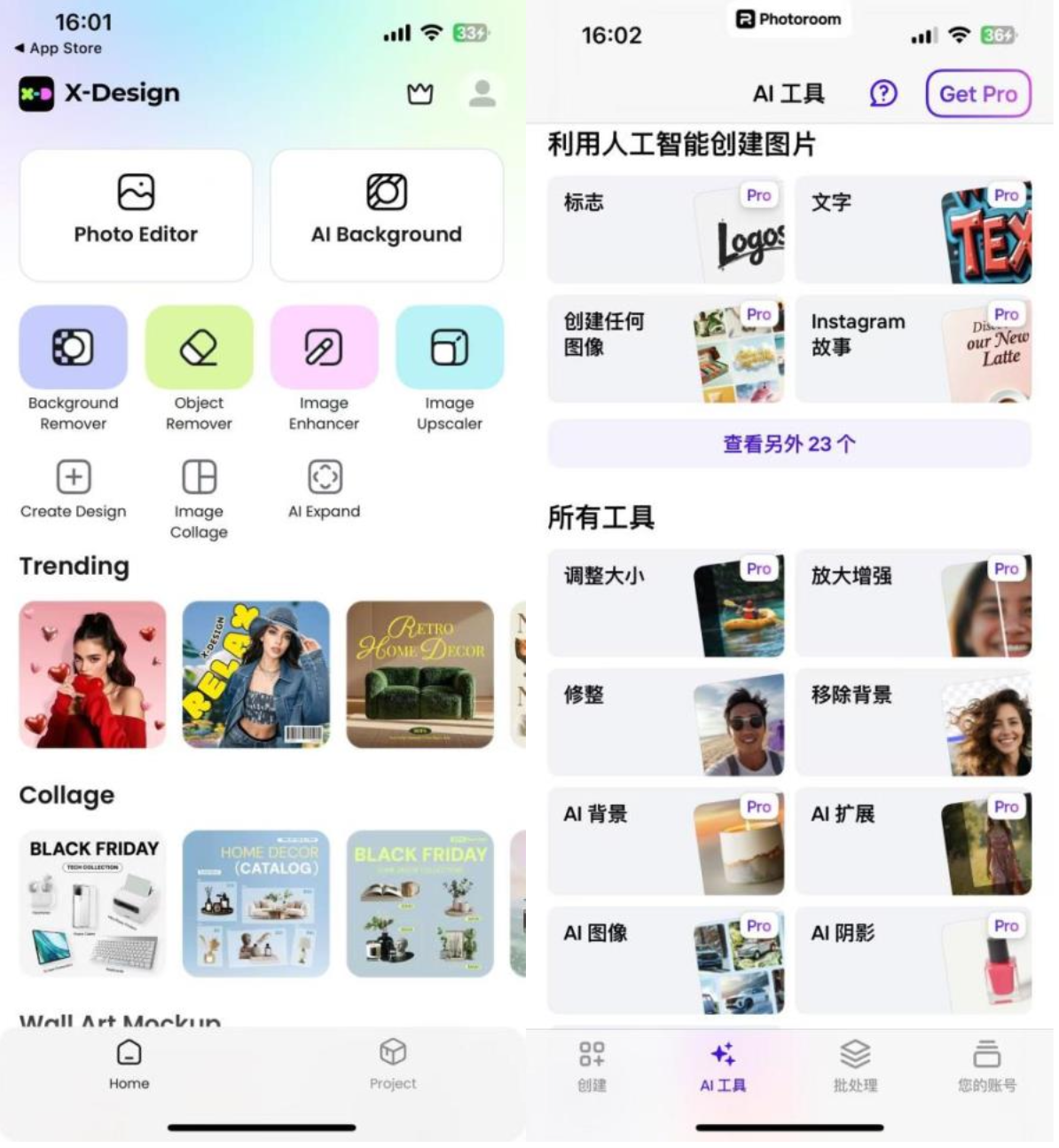Select the Image Enhancer tool
The width and height of the screenshot is (1059, 1148).
(324, 349)
